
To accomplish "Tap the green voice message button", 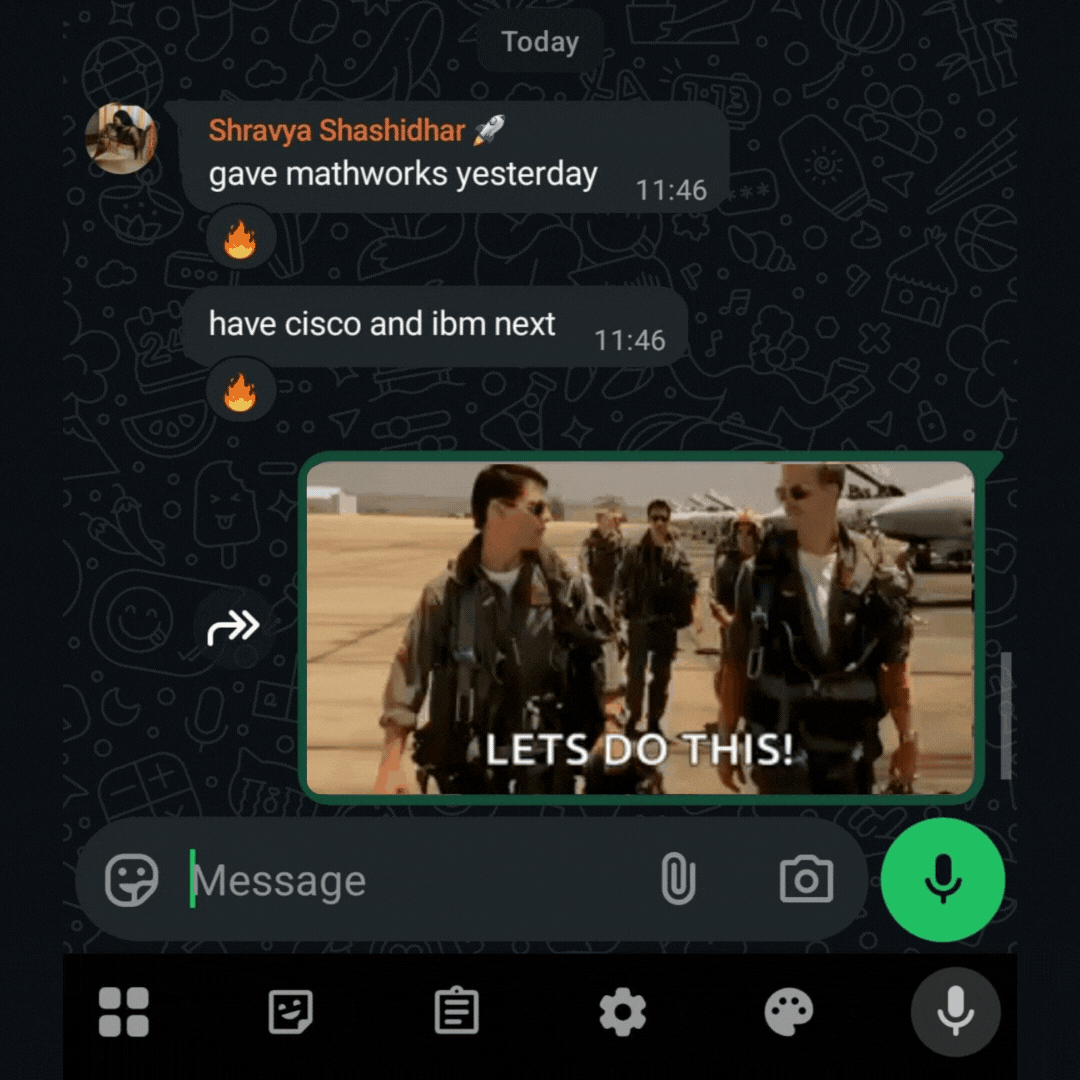I will (x=942, y=880).
